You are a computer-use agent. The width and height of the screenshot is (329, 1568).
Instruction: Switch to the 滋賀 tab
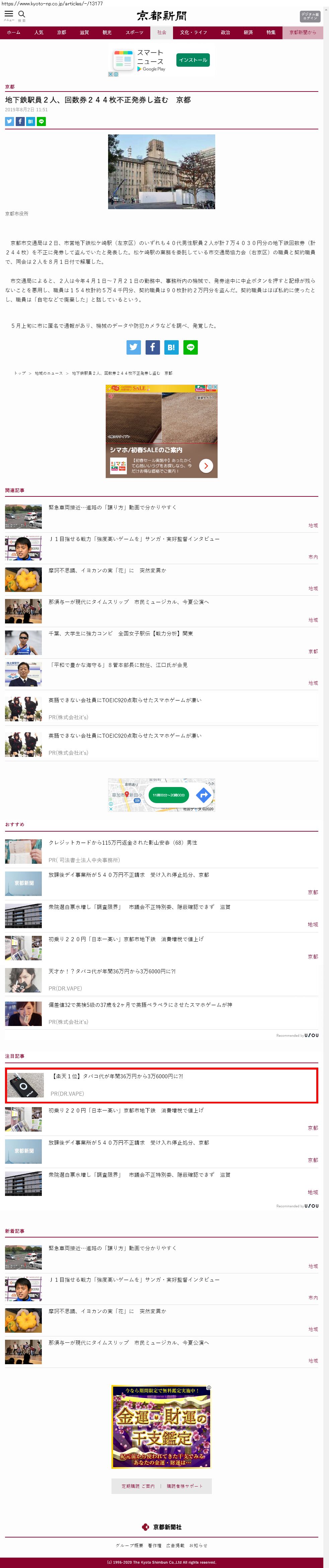tap(84, 32)
